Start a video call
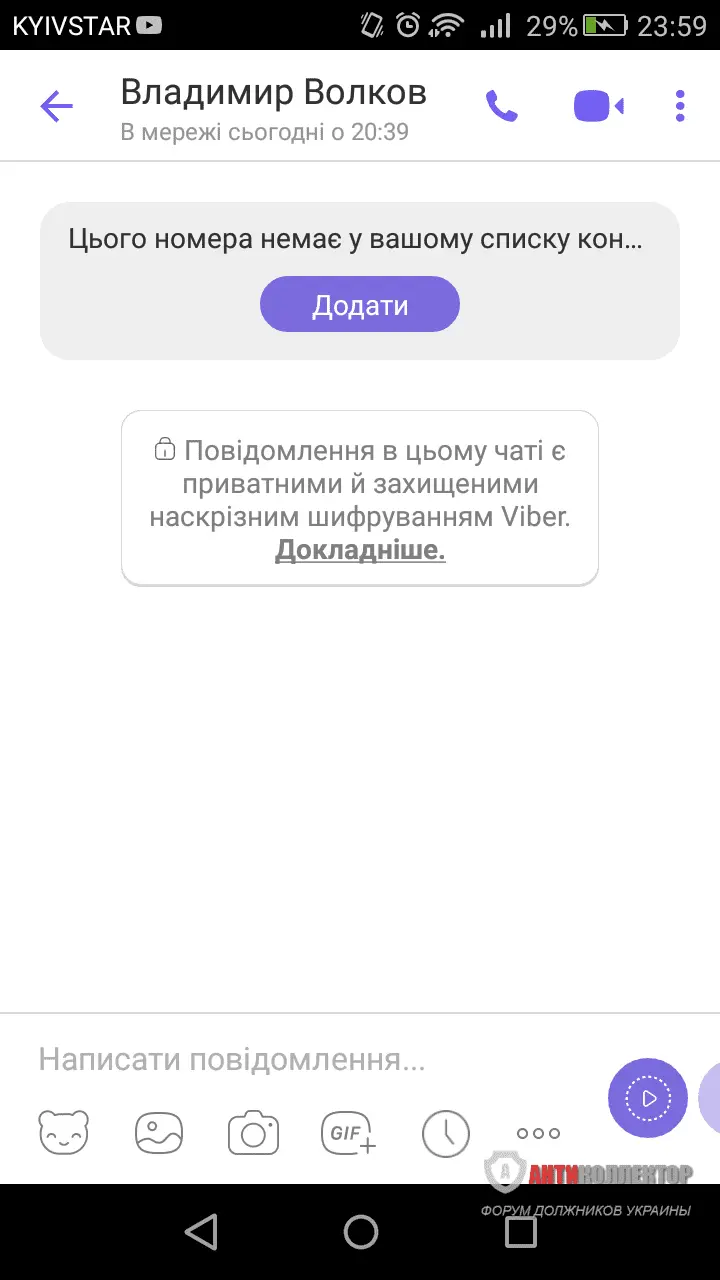This screenshot has width=720, height=1280. click(598, 104)
